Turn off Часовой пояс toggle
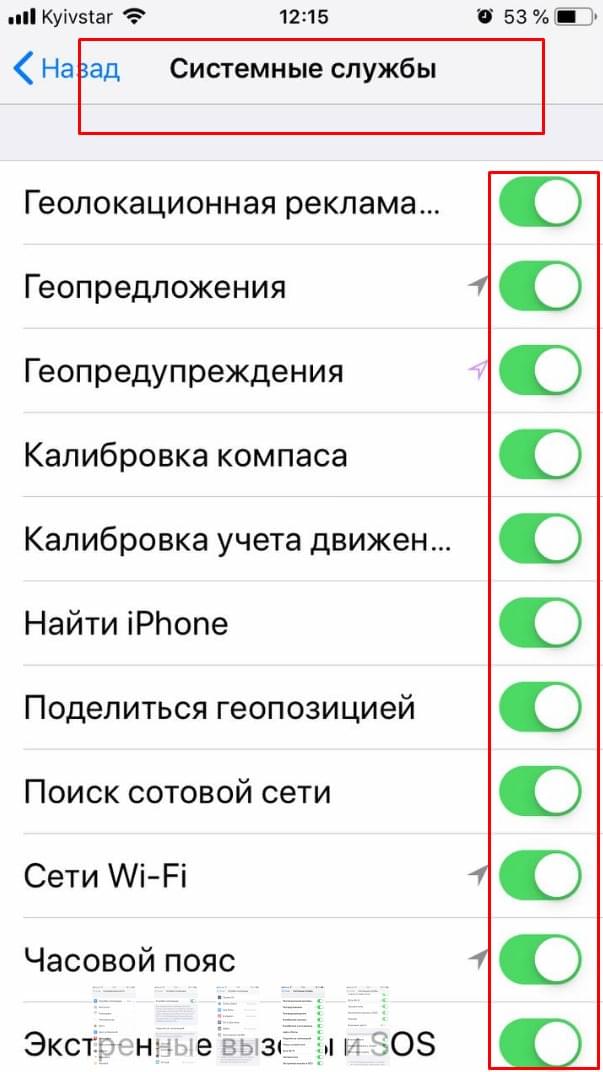603x1072 pixels. (x=540, y=960)
